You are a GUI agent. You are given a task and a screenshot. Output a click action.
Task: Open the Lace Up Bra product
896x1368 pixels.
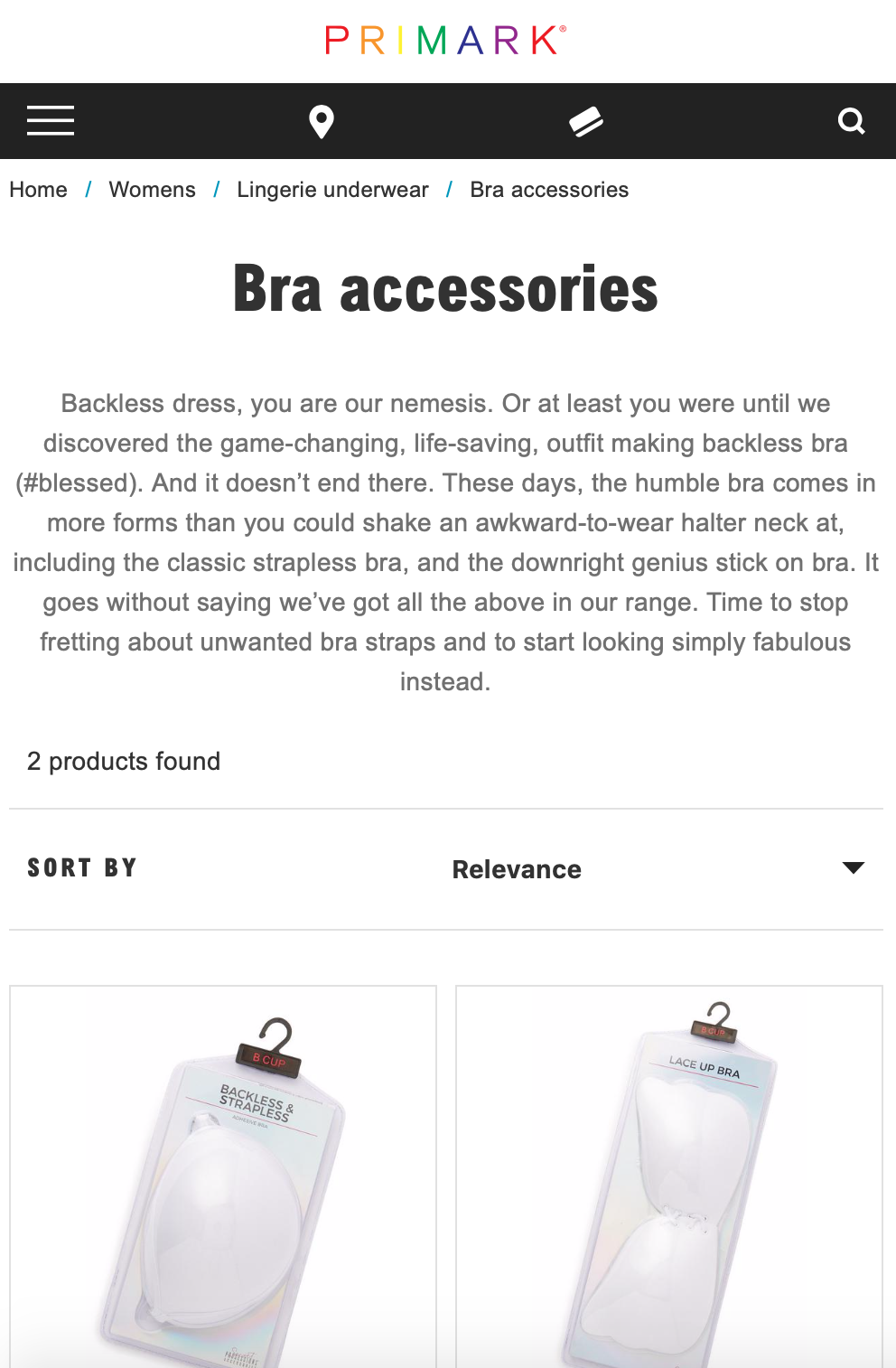[669, 1175]
